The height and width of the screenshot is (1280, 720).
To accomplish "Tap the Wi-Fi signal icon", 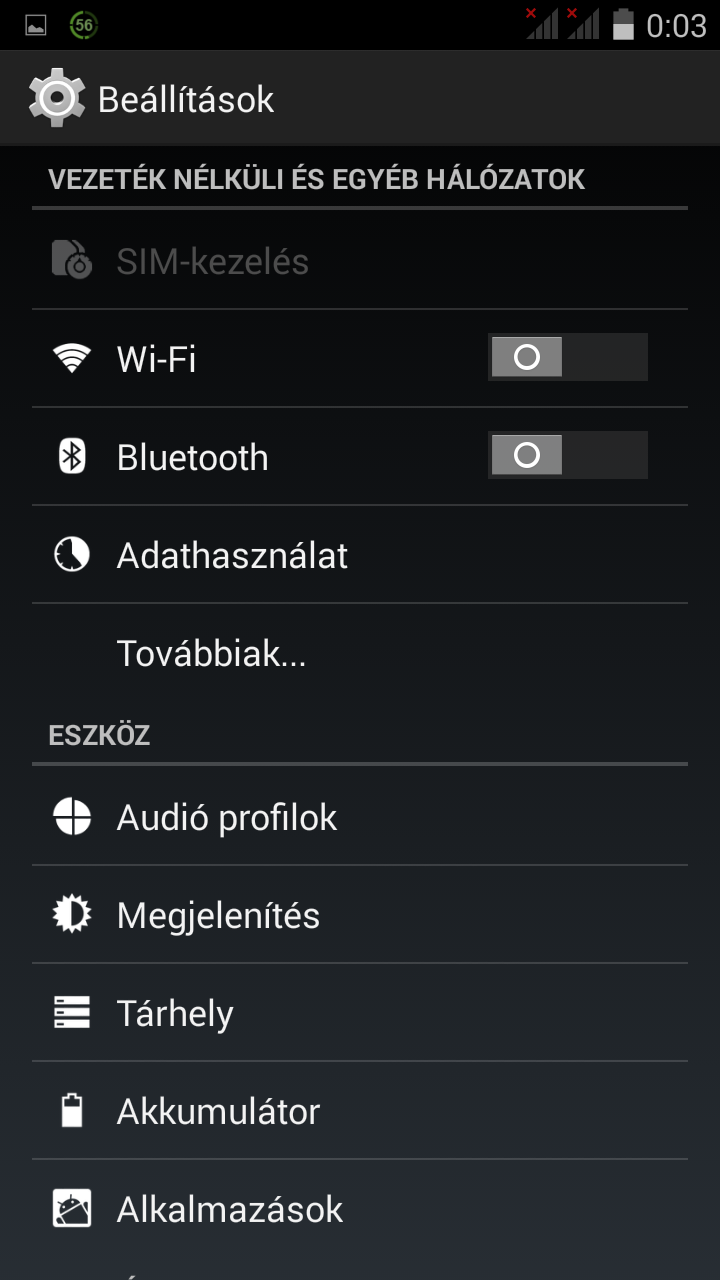I will 68,357.
